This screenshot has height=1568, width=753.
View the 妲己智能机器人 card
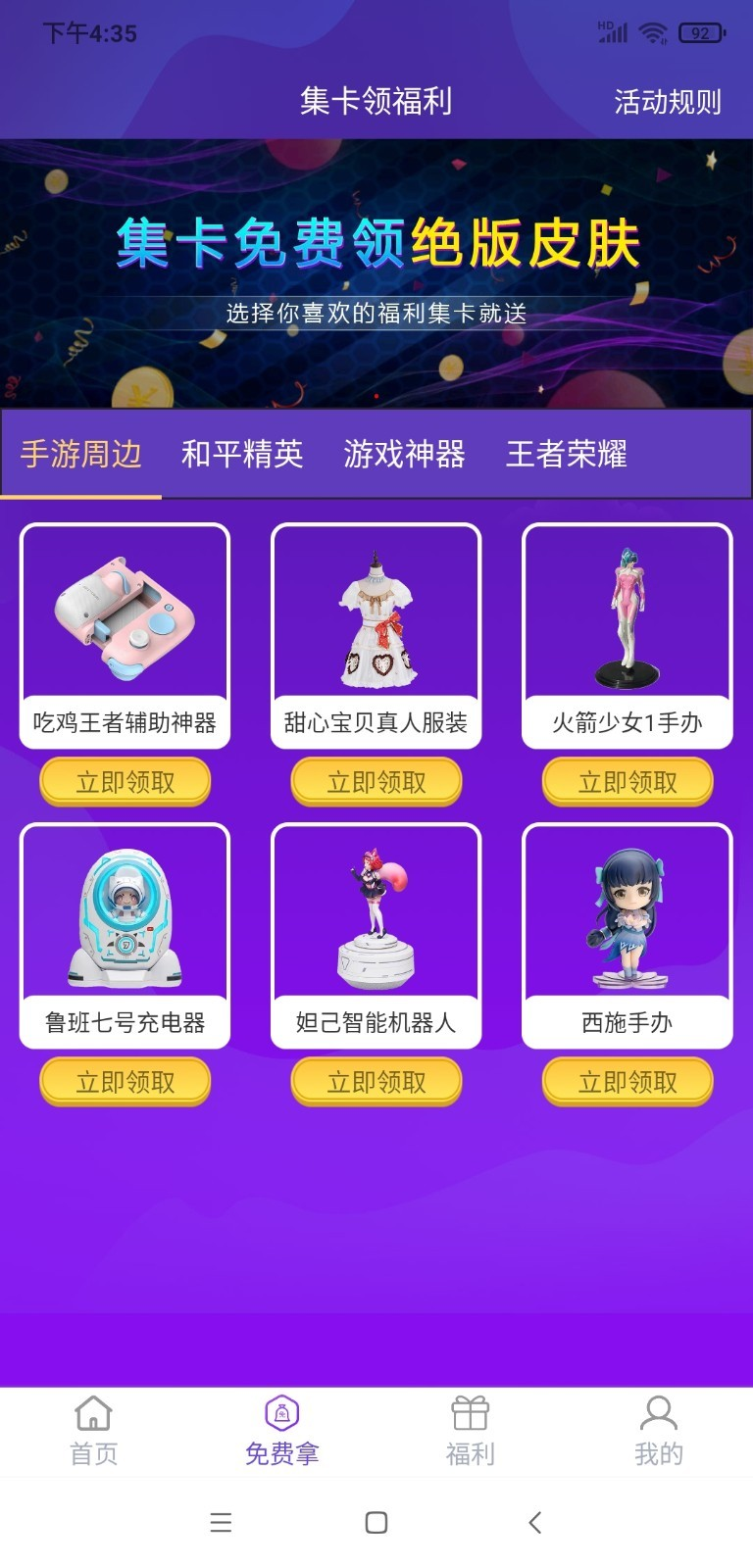(376, 935)
